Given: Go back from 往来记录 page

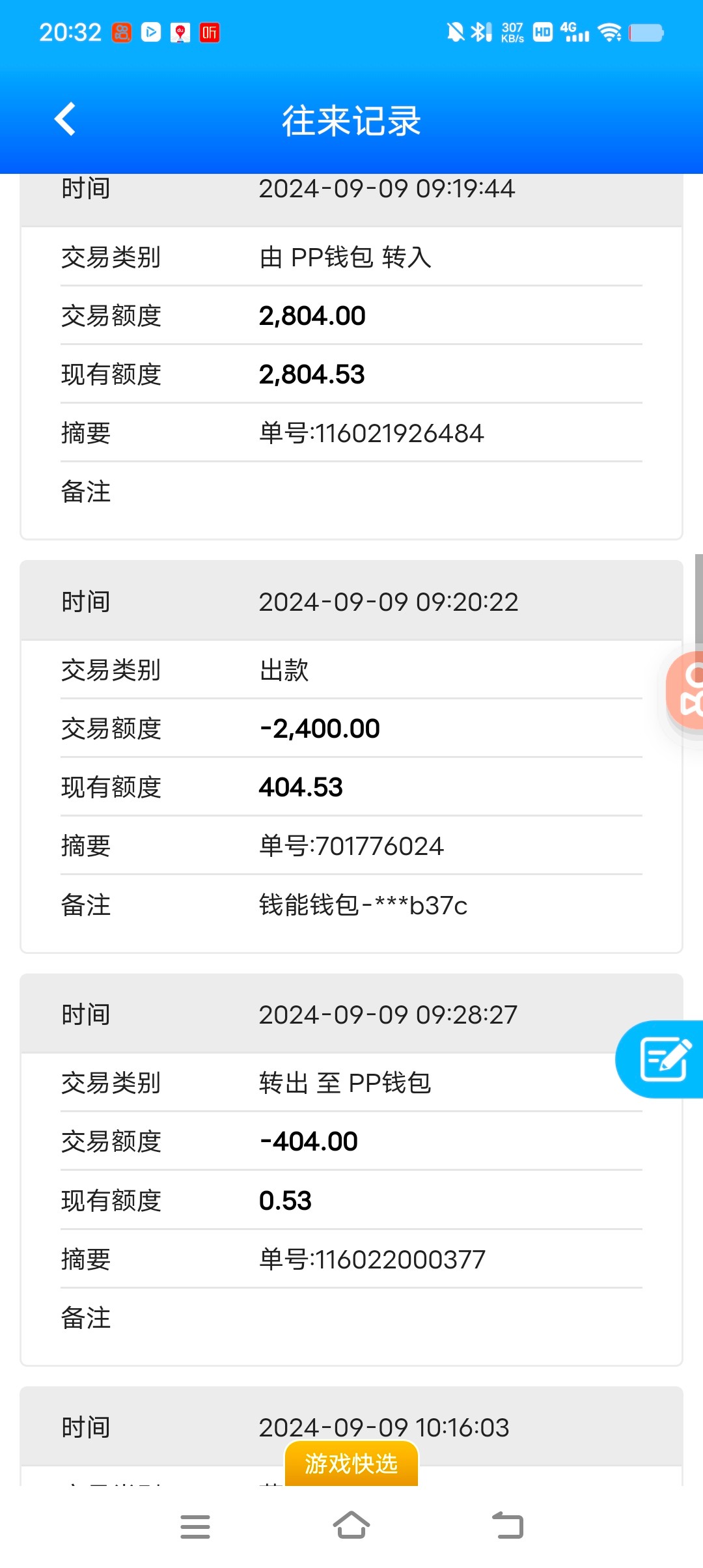Looking at the screenshot, I should (65, 119).
